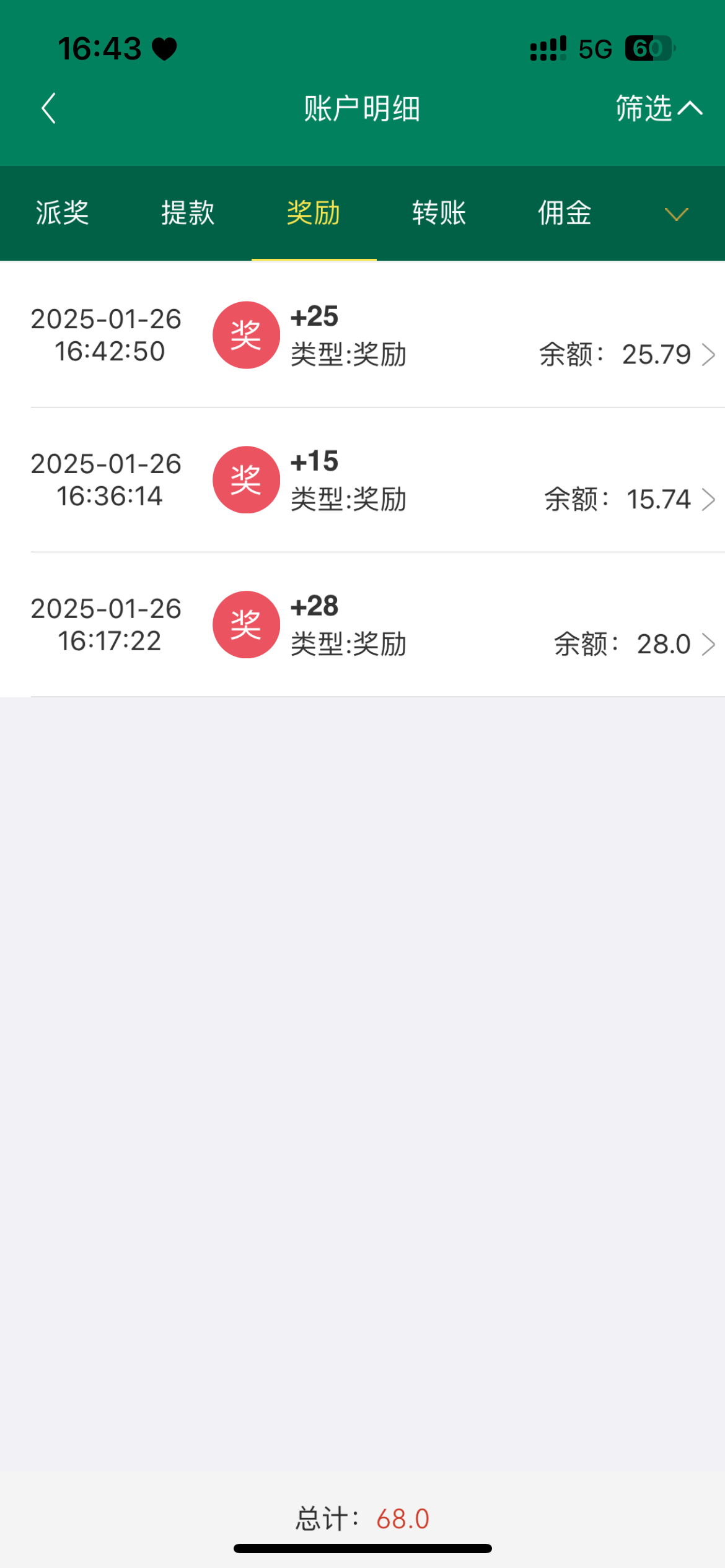Go back from 账户明细 page
Image resolution: width=725 pixels, height=1568 pixels.
click(x=49, y=109)
